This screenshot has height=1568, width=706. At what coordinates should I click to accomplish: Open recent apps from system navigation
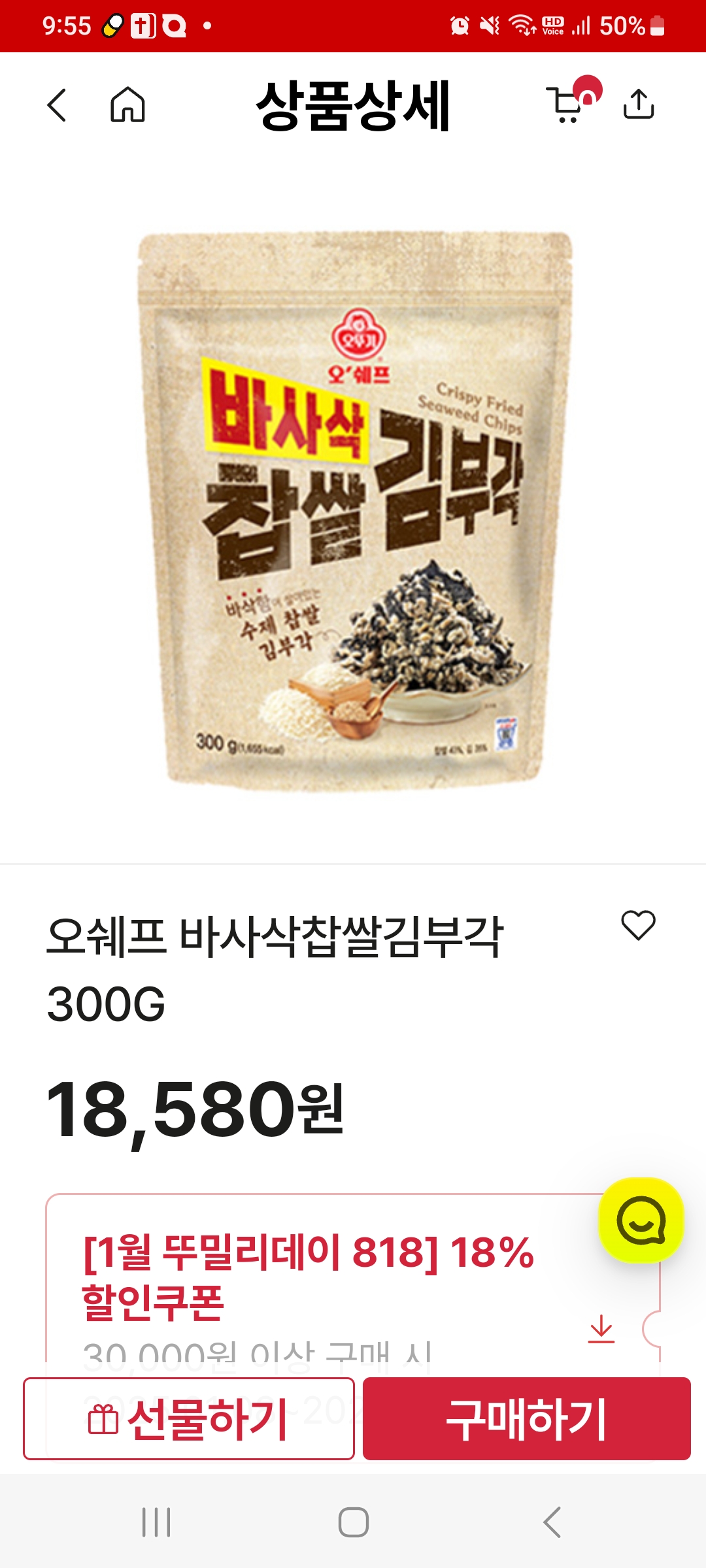(x=157, y=1522)
